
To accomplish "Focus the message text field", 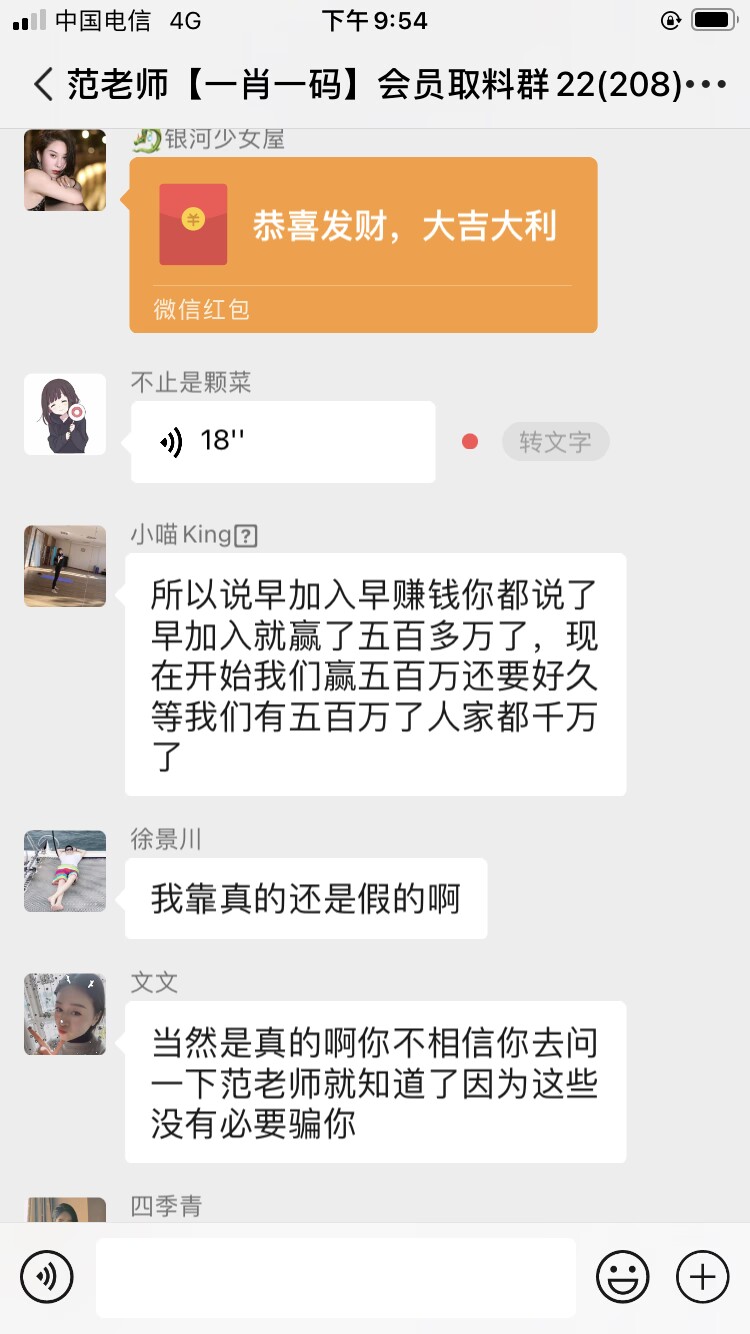I will coord(335,1277).
